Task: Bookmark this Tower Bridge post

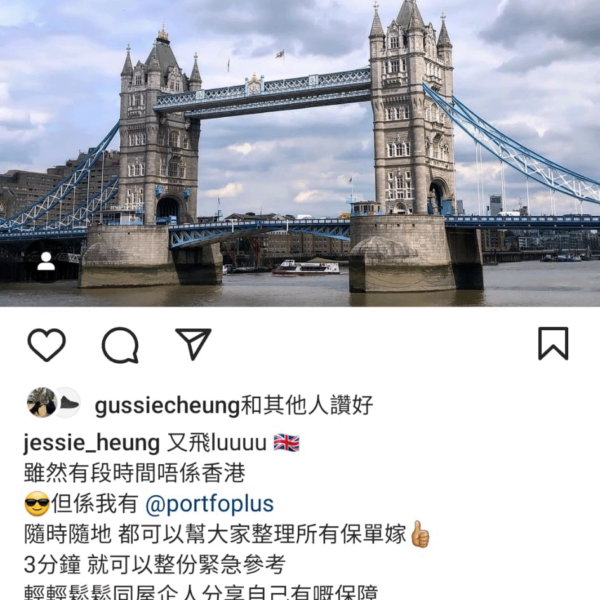Action: (x=553, y=344)
